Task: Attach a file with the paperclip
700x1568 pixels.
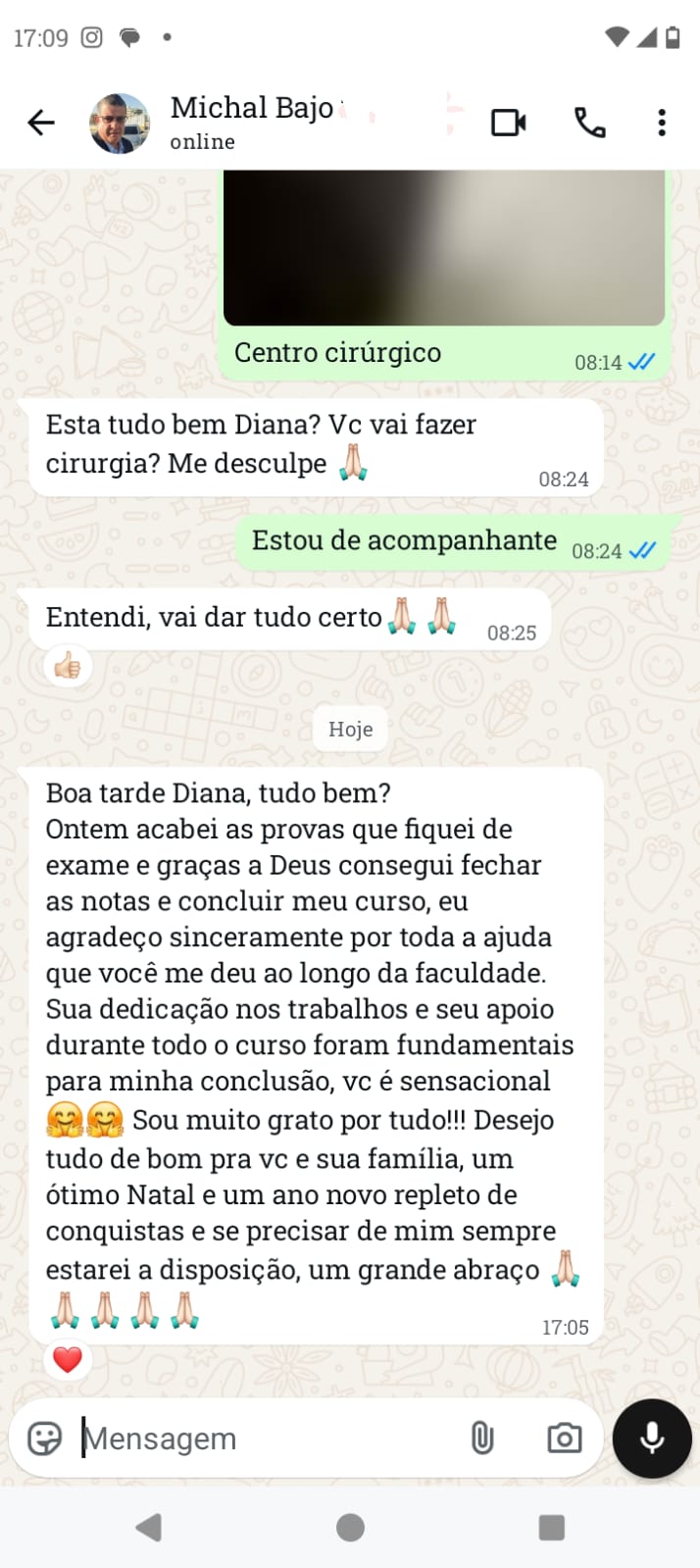Action: point(481,1439)
